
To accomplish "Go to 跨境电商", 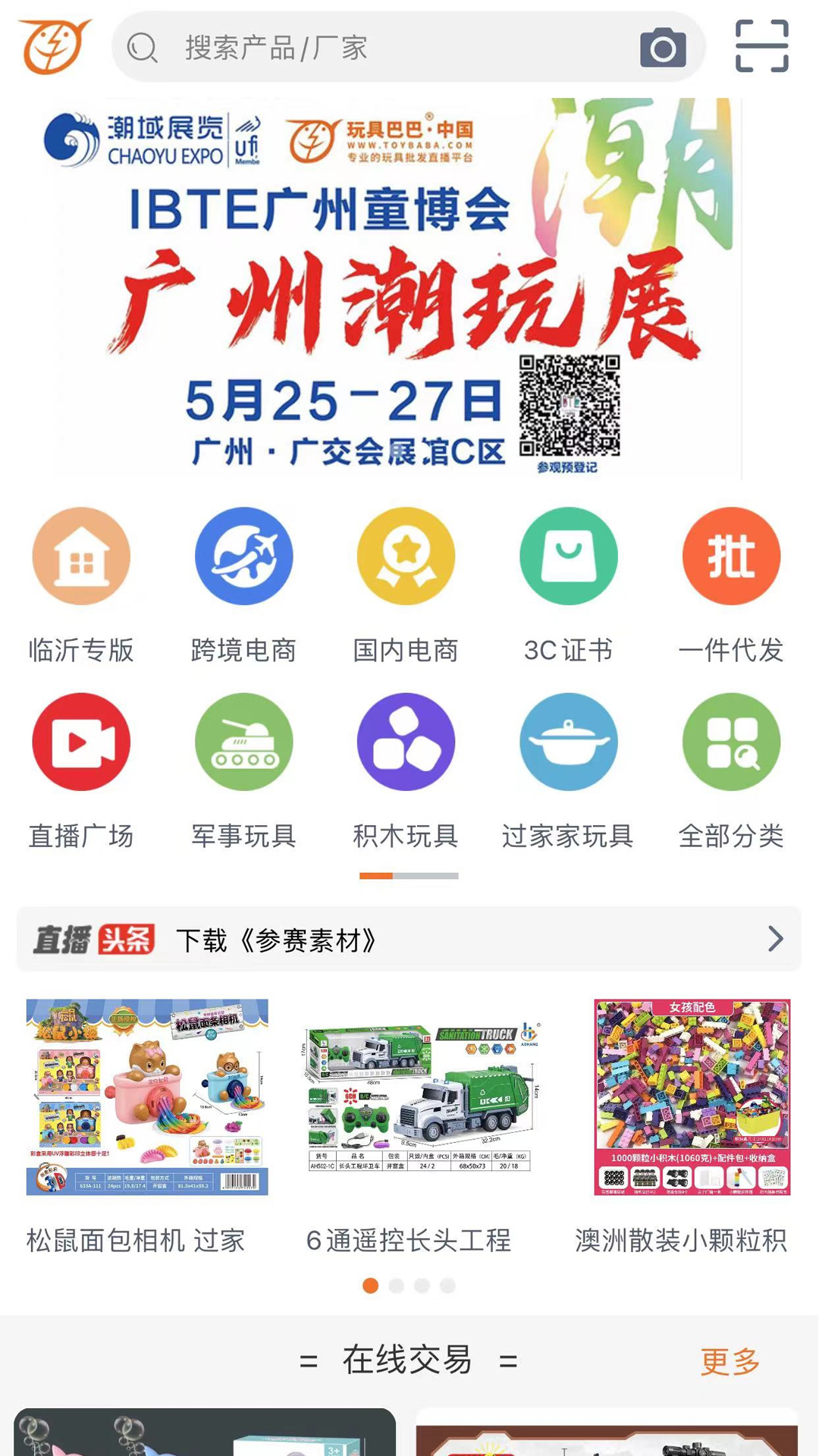I will pyautogui.click(x=243, y=585).
